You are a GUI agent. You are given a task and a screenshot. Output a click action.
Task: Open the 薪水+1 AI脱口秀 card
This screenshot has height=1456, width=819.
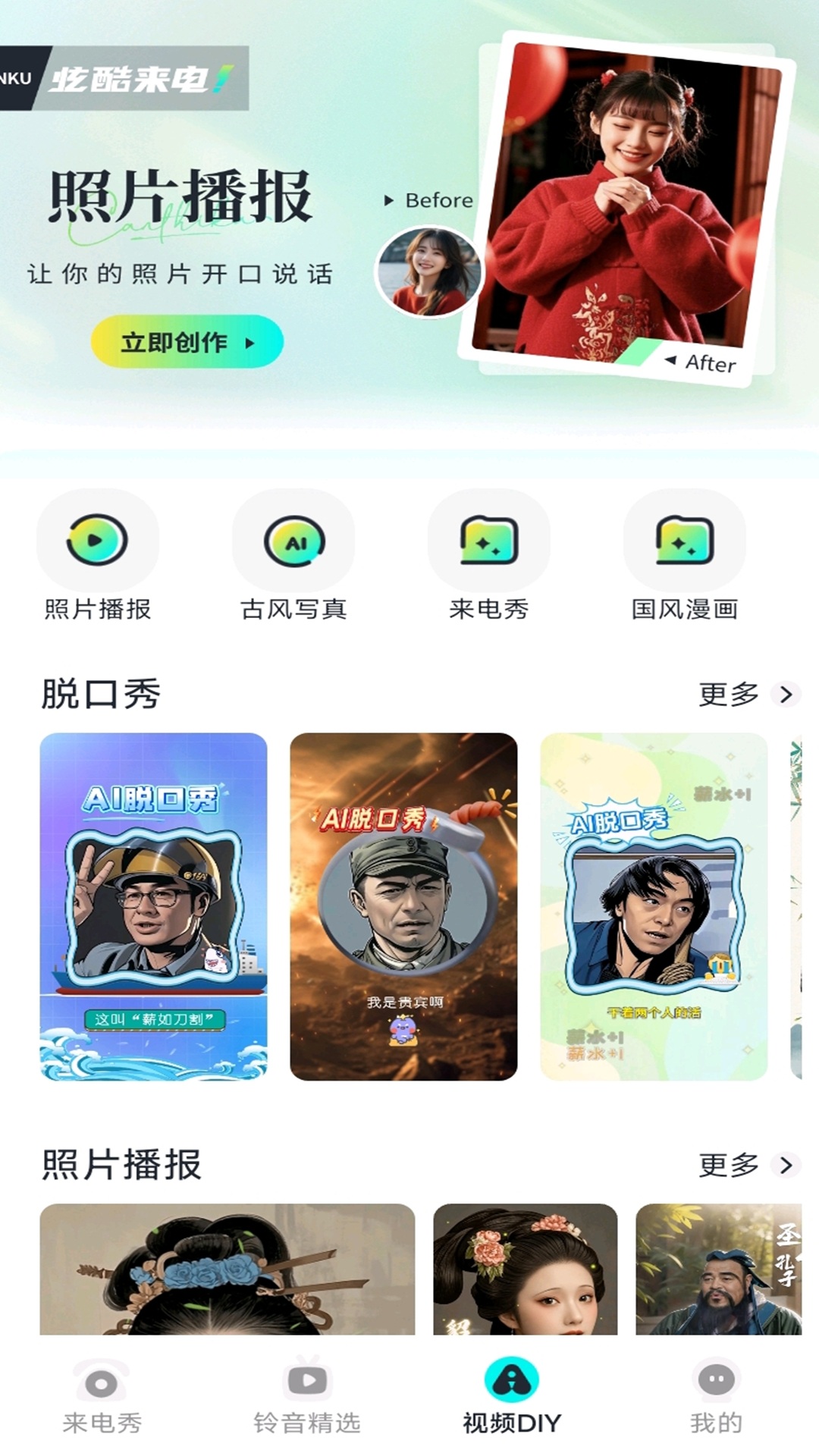[x=654, y=906]
